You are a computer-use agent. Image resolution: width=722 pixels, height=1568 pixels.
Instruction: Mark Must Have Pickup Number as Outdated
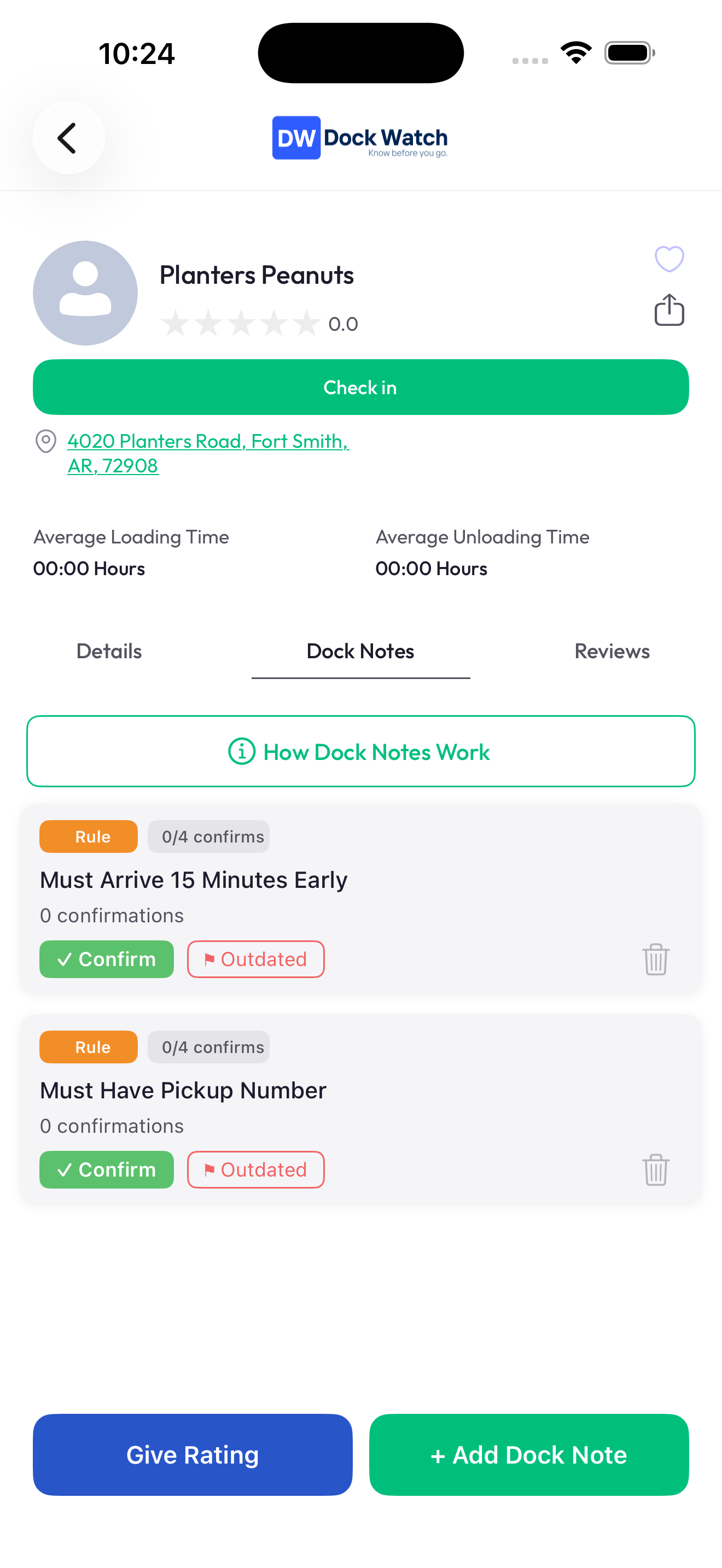click(x=255, y=1169)
